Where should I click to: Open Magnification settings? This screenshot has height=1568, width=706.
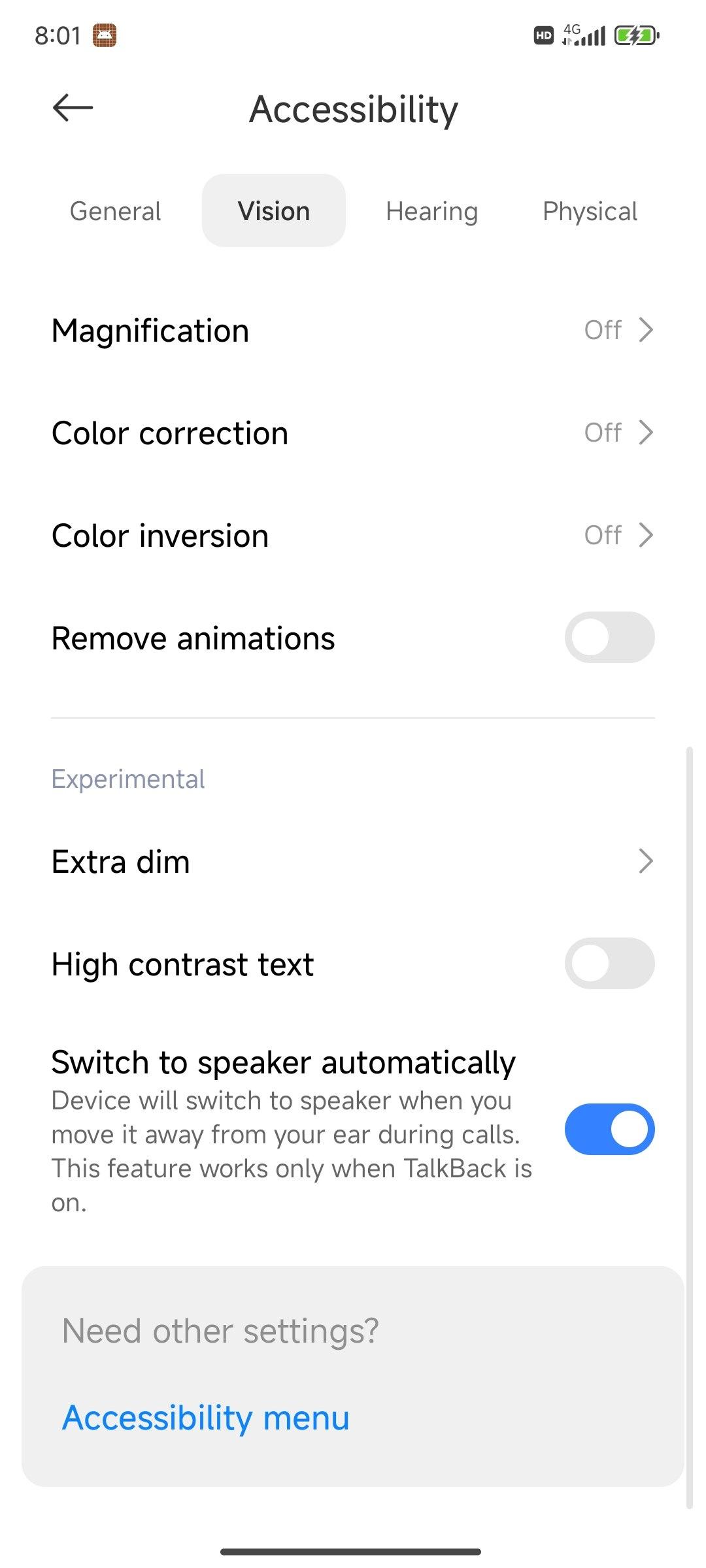(353, 331)
